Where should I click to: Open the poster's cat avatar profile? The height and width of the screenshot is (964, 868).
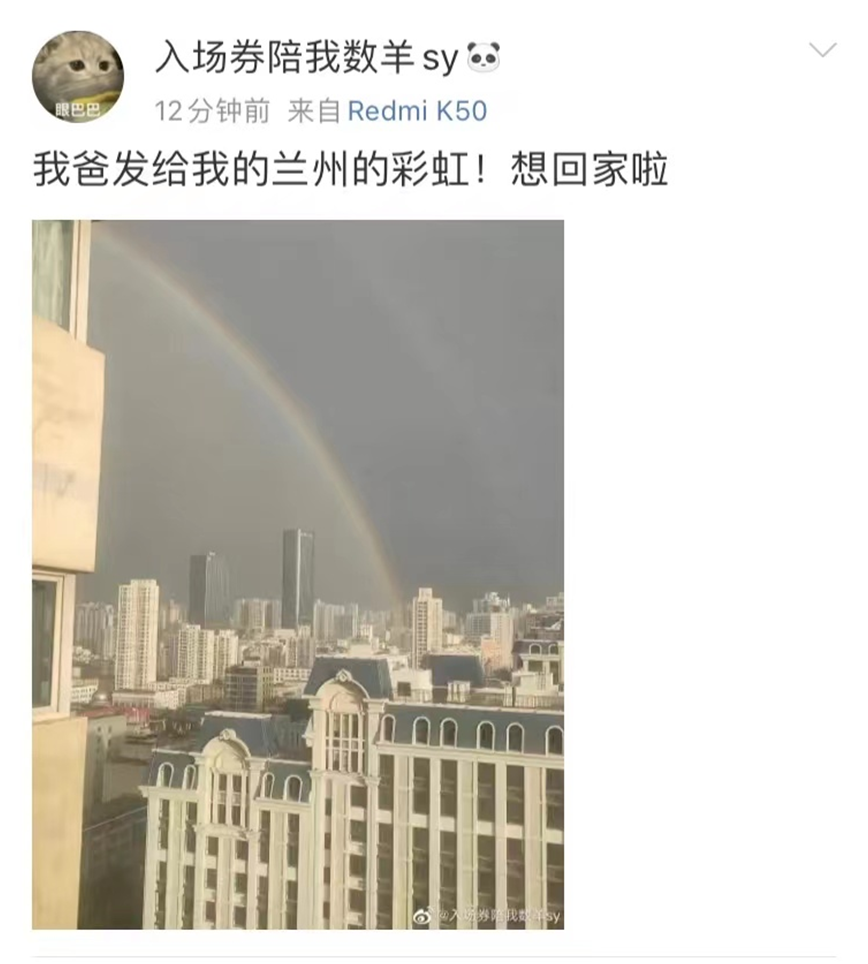[78, 76]
